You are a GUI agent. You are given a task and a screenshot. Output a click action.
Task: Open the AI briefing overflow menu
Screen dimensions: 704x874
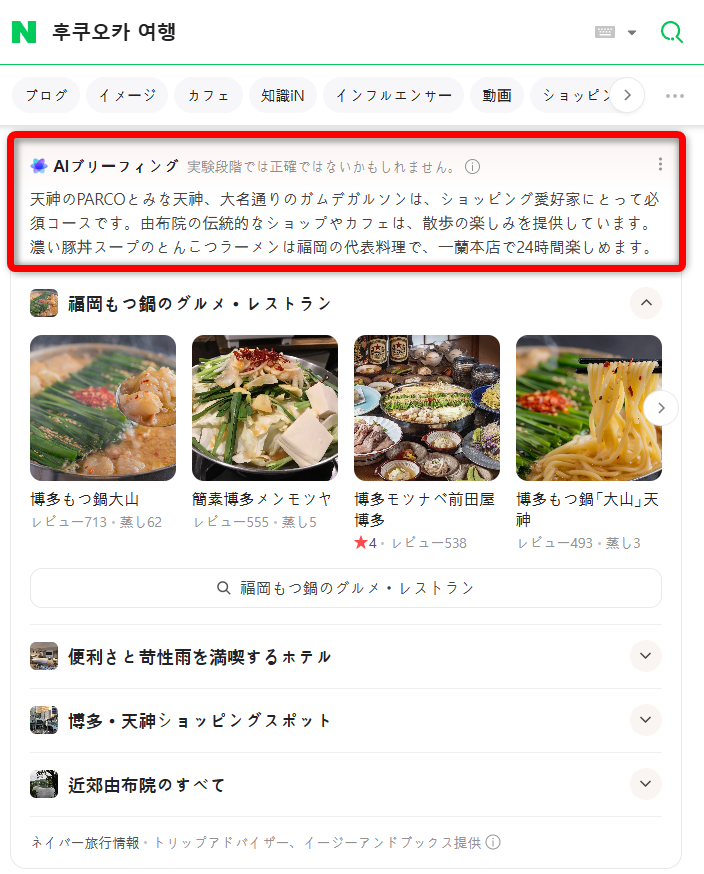660,165
